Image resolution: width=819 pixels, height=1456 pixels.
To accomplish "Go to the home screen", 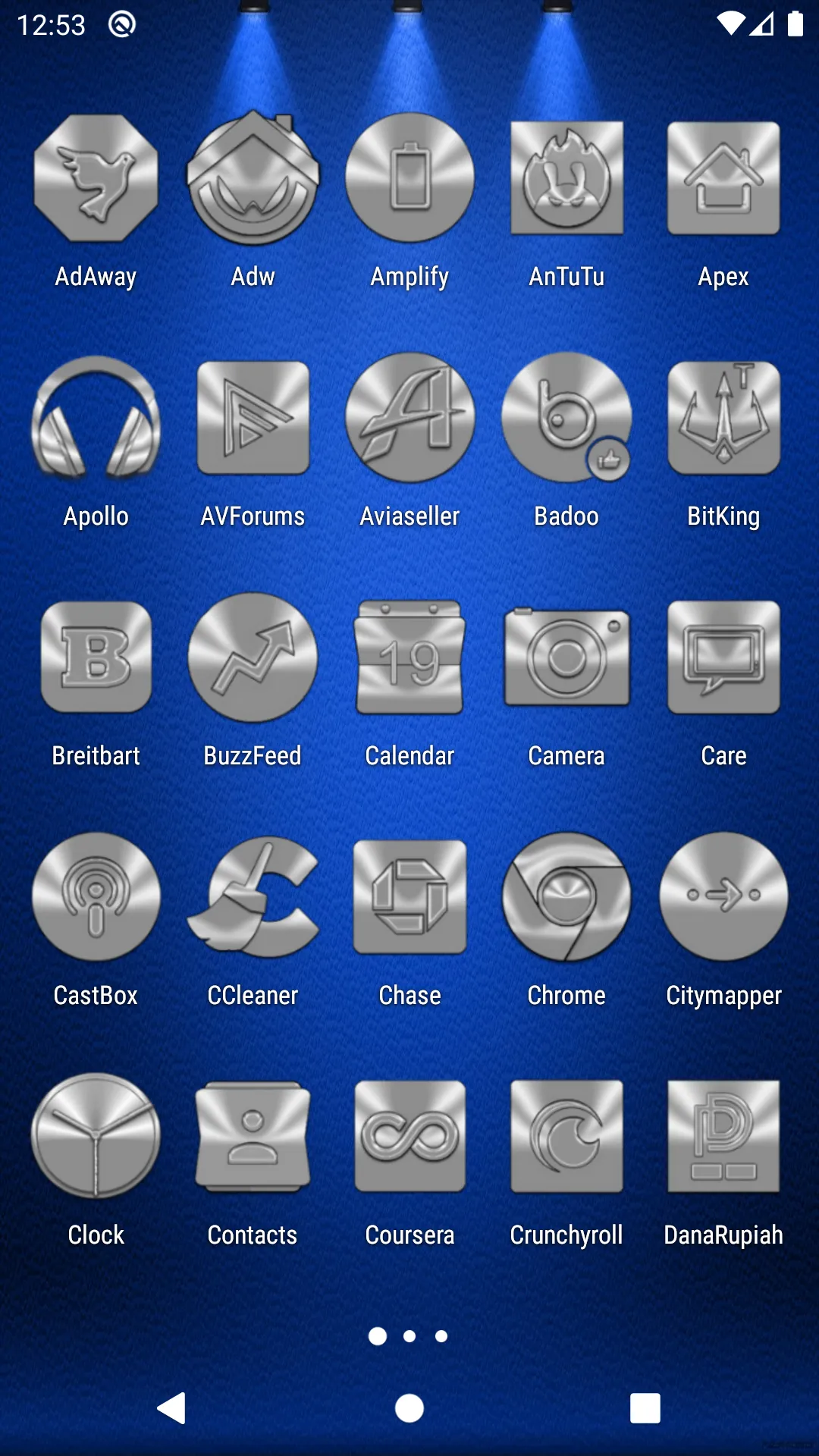I will click(409, 1409).
